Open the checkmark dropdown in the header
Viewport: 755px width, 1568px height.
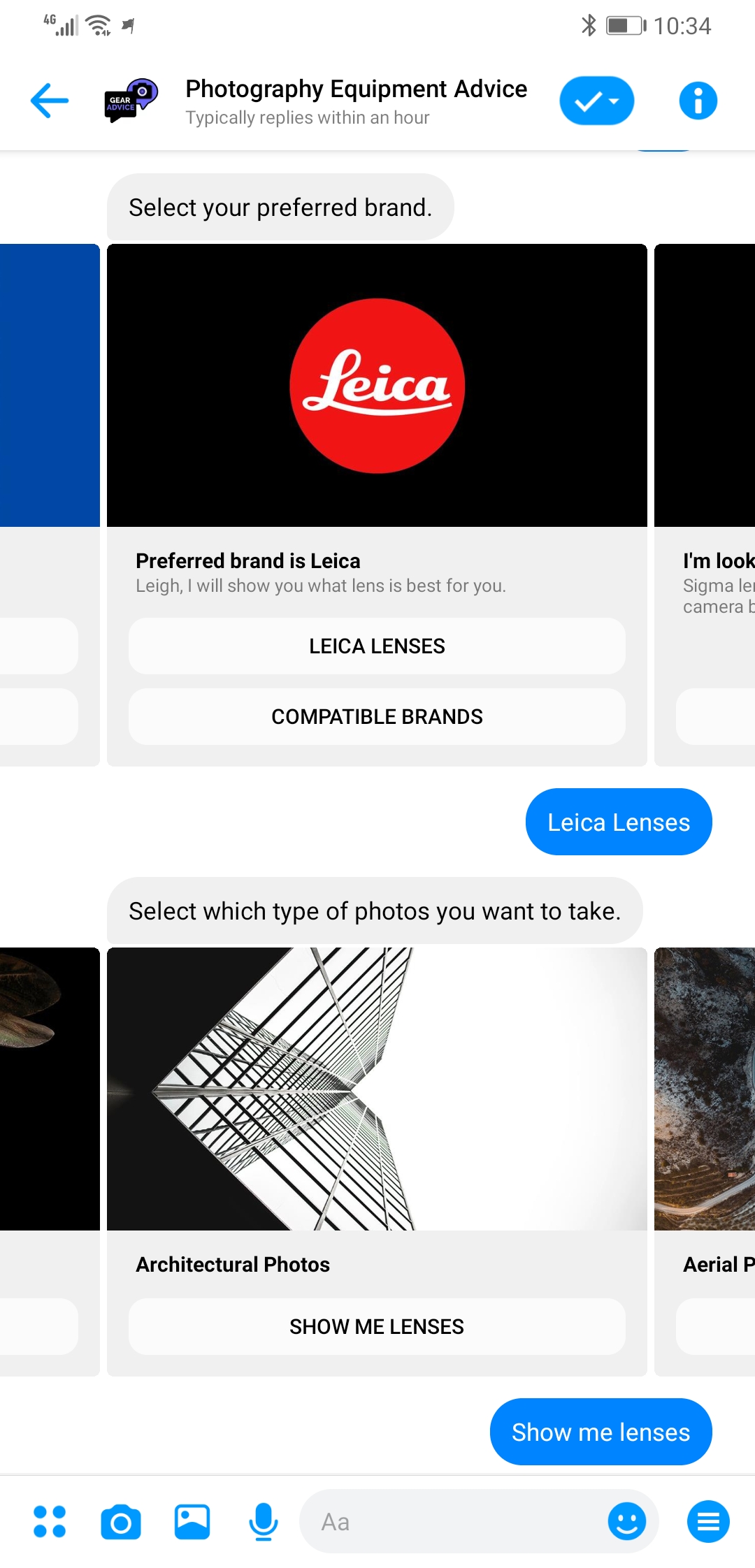596,101
